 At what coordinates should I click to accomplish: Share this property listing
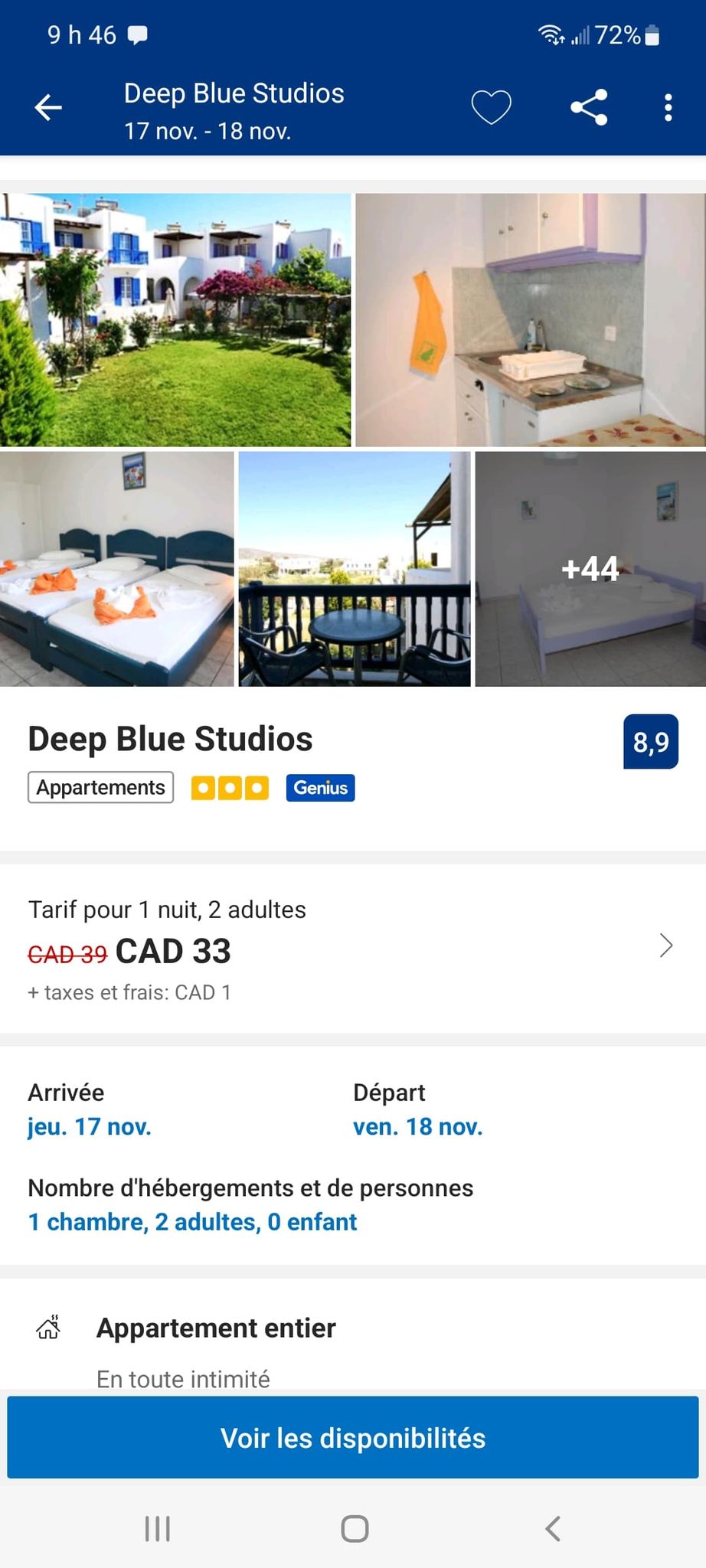click(x=589, y=107)
